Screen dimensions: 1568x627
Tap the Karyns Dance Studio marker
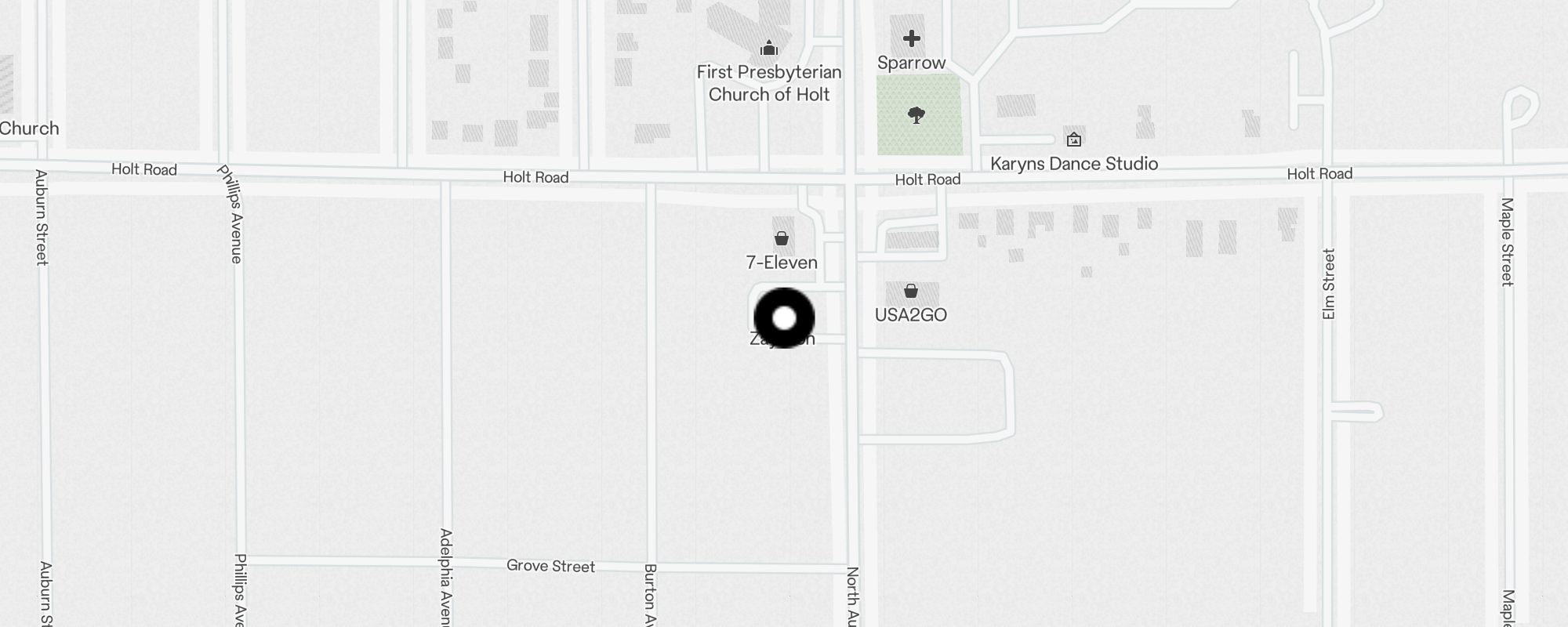click(1073, 140)
